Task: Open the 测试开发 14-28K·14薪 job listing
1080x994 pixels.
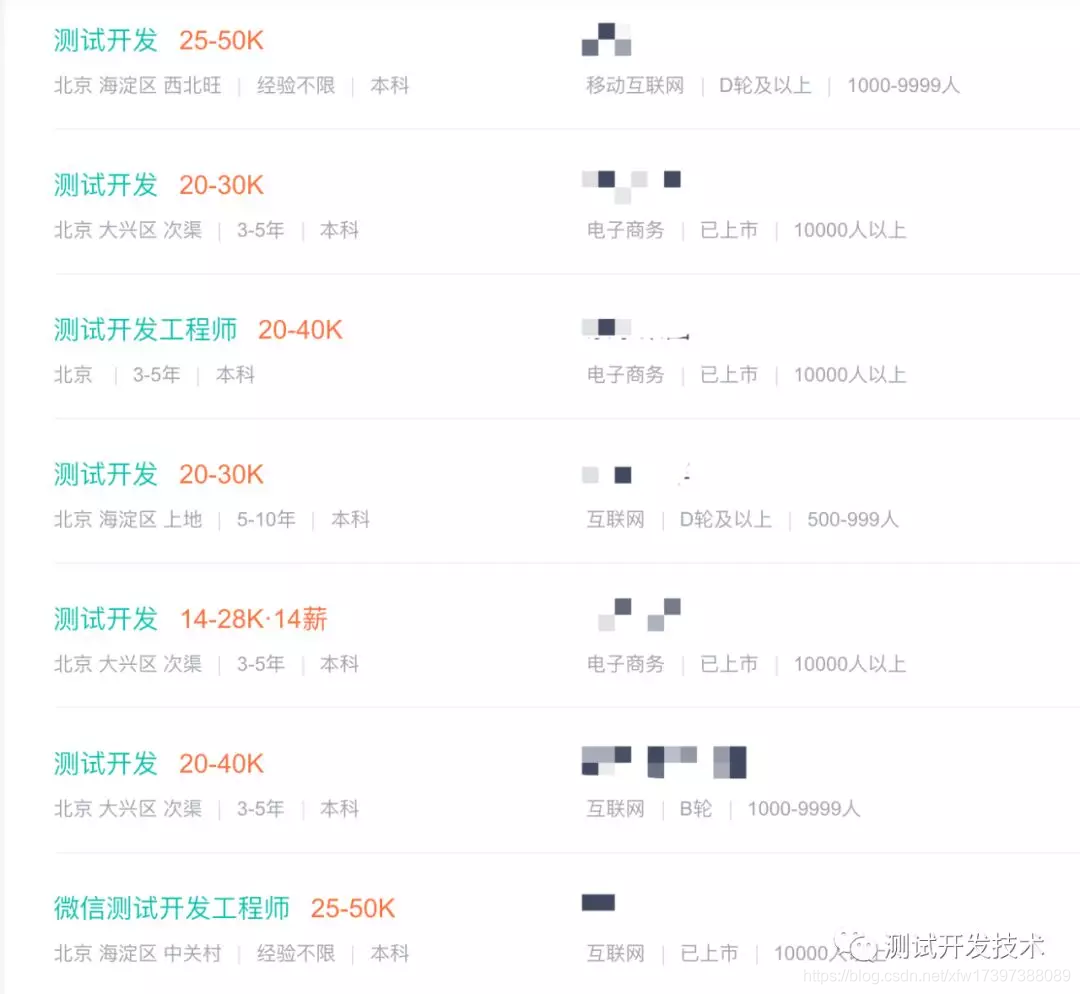Action: click(x=106, y=619)
